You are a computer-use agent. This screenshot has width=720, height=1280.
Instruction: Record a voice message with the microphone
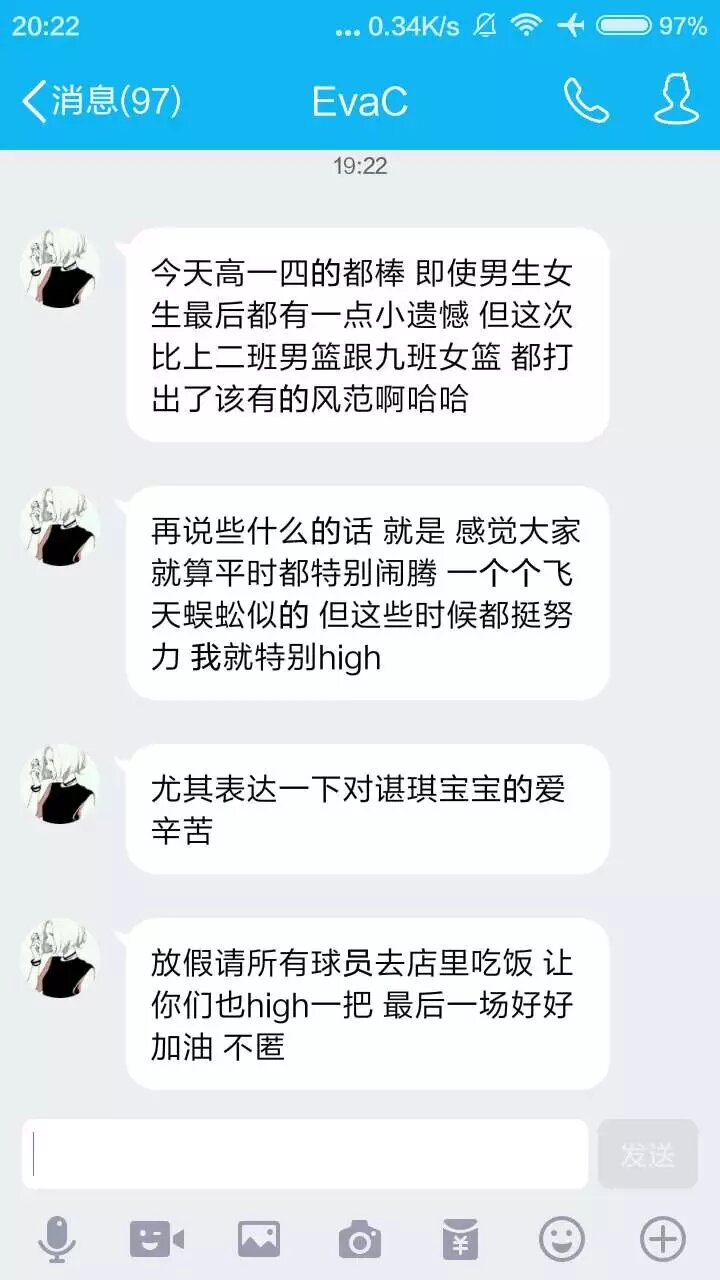(x=56, y=1240)
